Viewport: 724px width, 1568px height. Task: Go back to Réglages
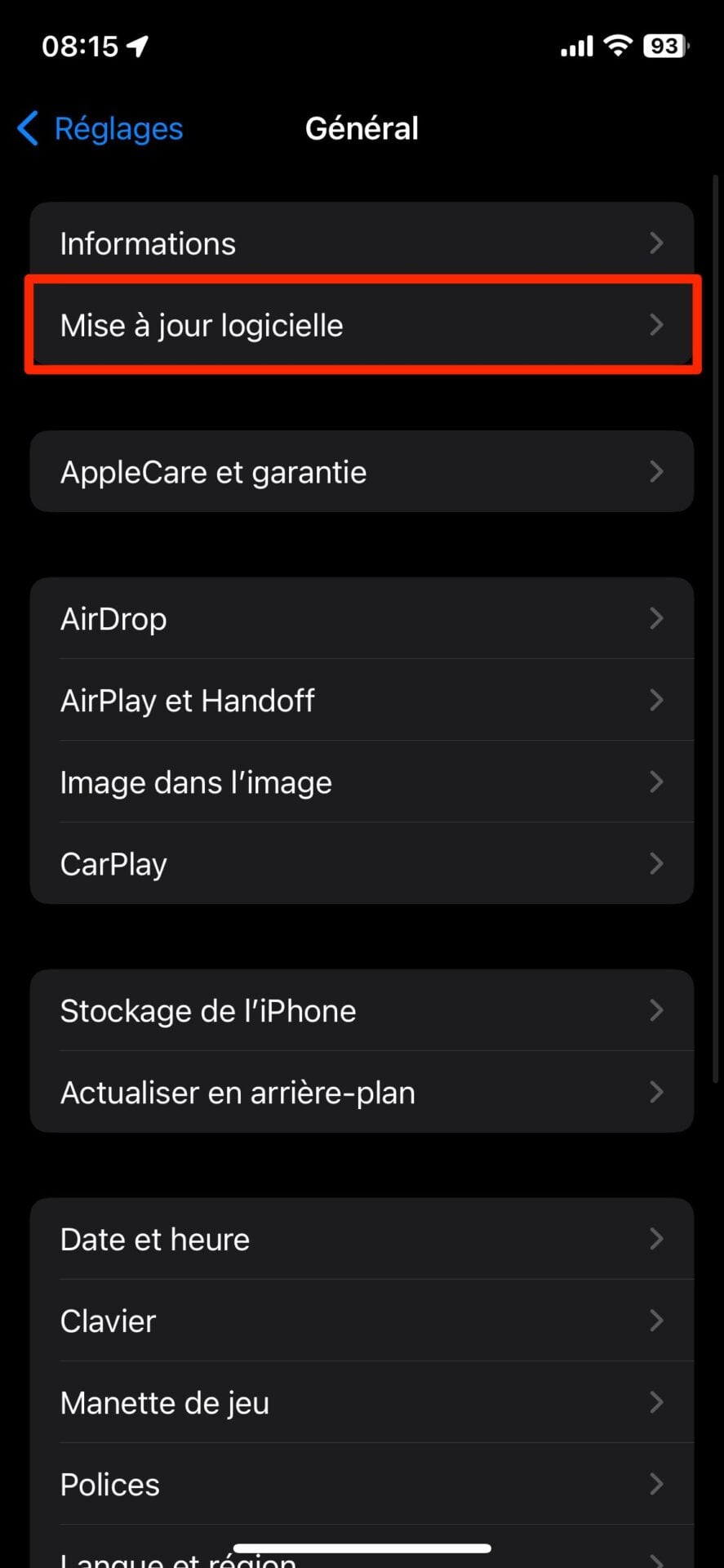[x=101, y=129]
